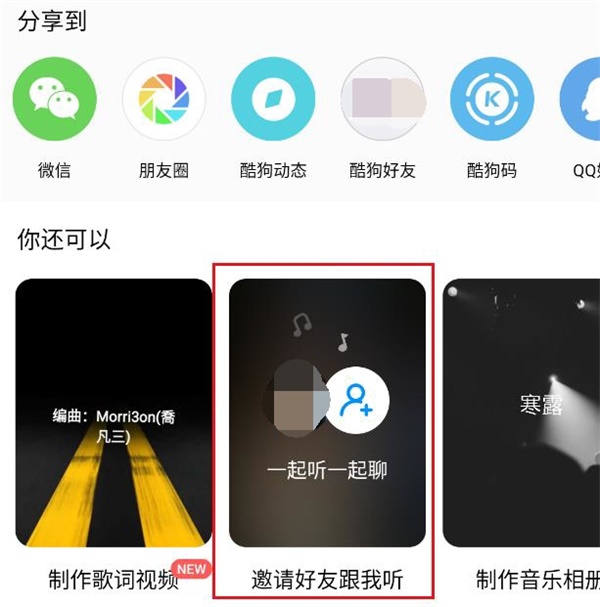Share via the QQ option
Image resolution: width=600 pixels, height=607 pixels.
coord(585,100)
